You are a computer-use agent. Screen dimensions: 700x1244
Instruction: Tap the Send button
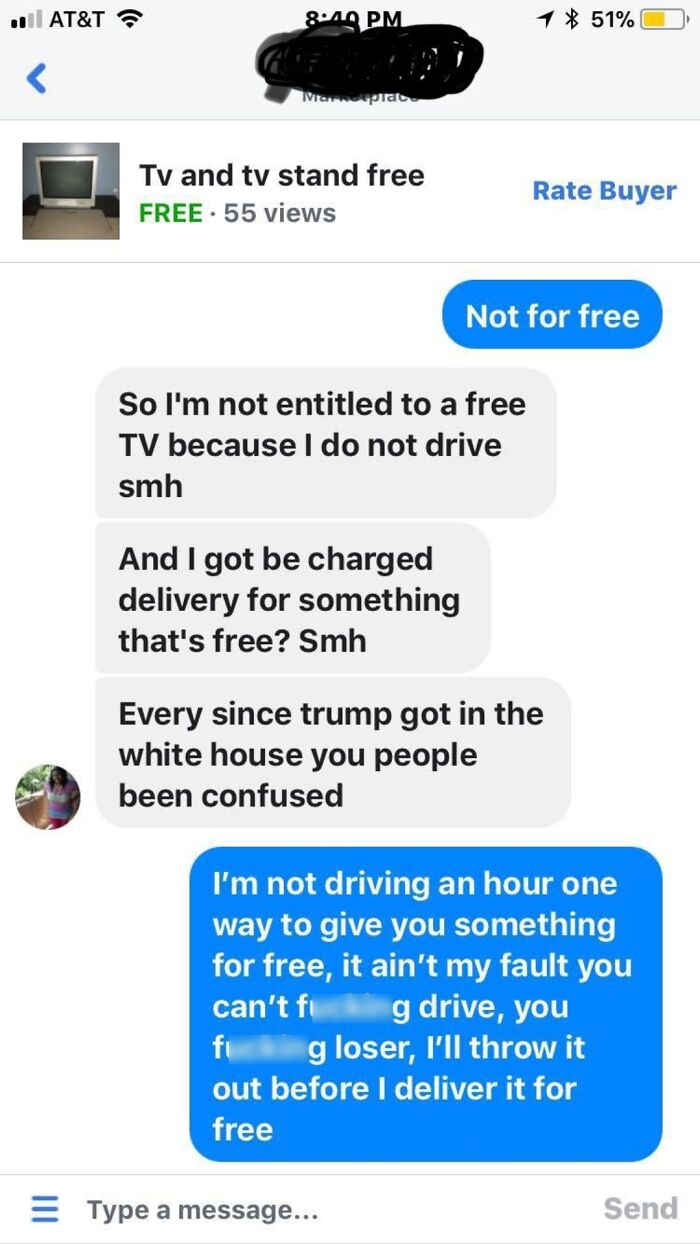coord(640,1209)
